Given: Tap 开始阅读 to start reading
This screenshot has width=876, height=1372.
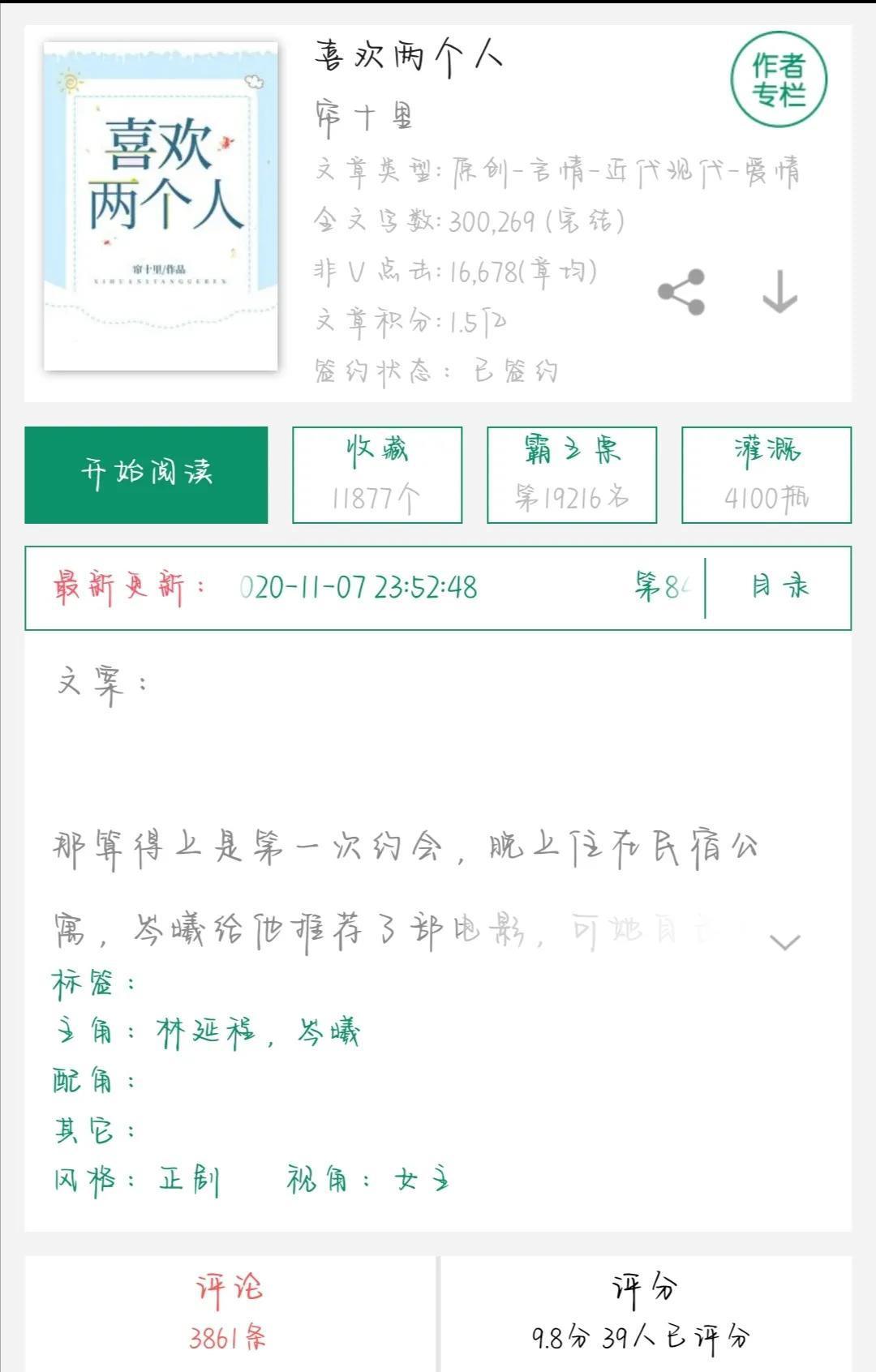Looking at the screenshot, I should coord(146,474).
